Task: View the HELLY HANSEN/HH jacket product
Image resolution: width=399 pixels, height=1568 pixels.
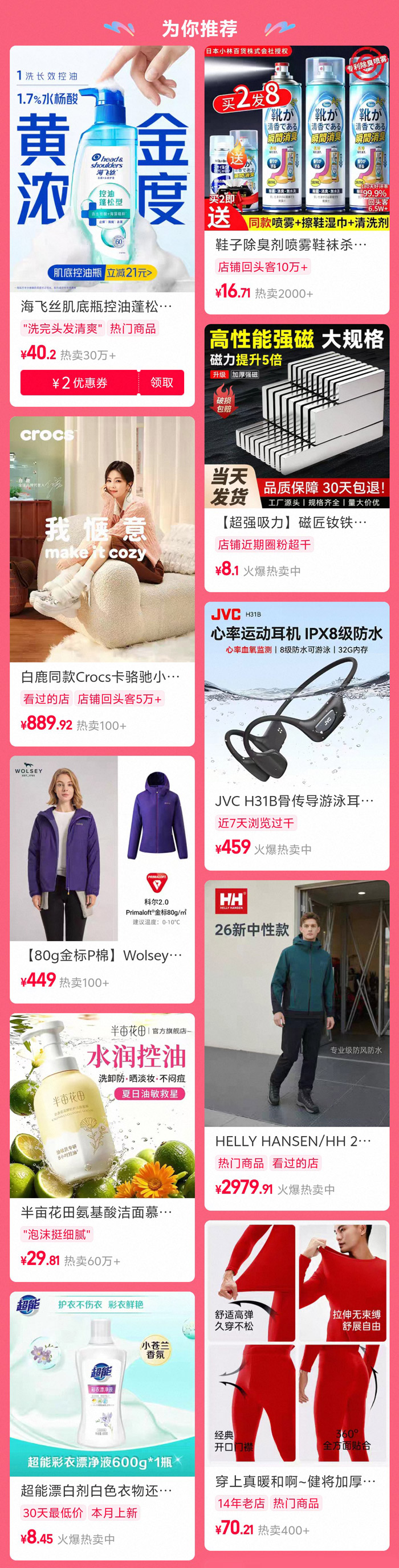Action: point(296,1045)
